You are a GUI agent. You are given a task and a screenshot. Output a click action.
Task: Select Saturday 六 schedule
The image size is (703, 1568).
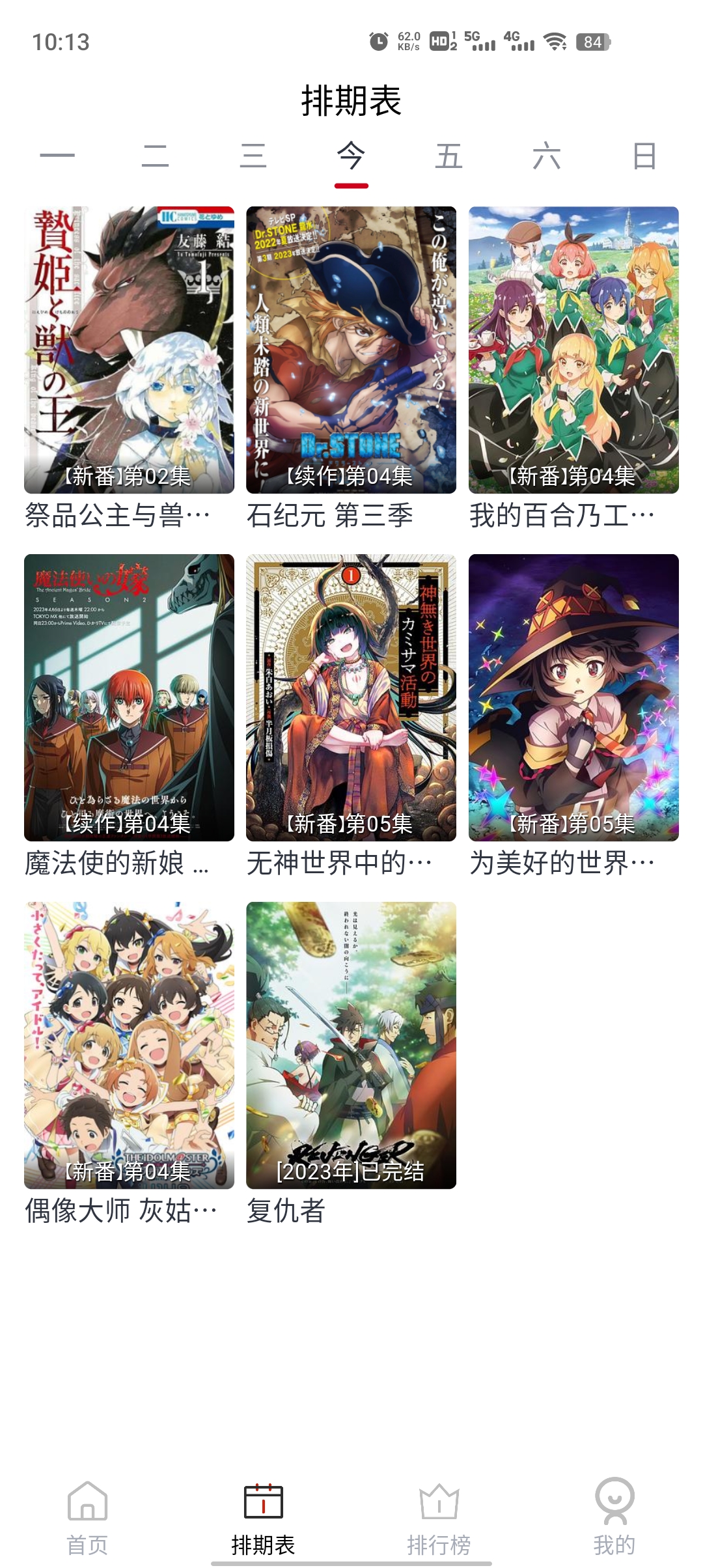pos(549,156)
